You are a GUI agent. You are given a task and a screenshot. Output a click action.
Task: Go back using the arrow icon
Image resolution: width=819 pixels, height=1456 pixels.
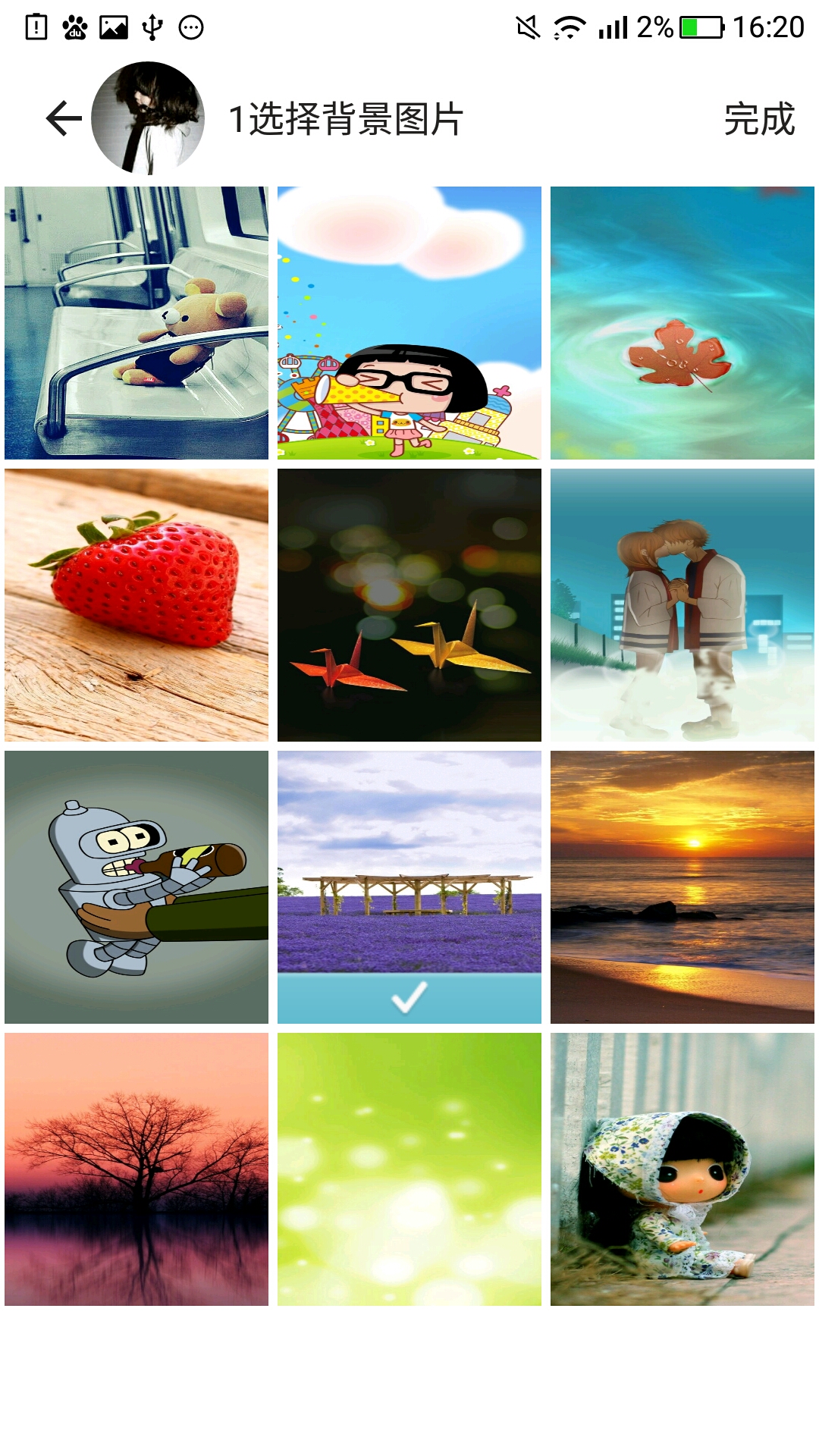pyautogui.click(x=64, y=119)
